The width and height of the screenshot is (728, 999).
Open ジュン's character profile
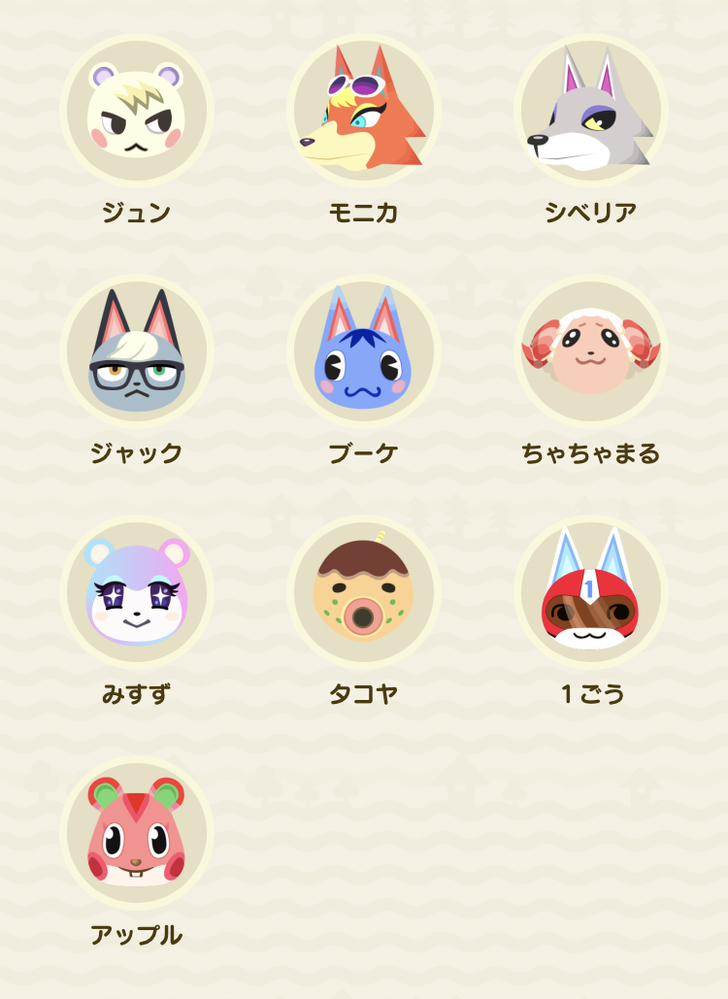pos(137,111)
